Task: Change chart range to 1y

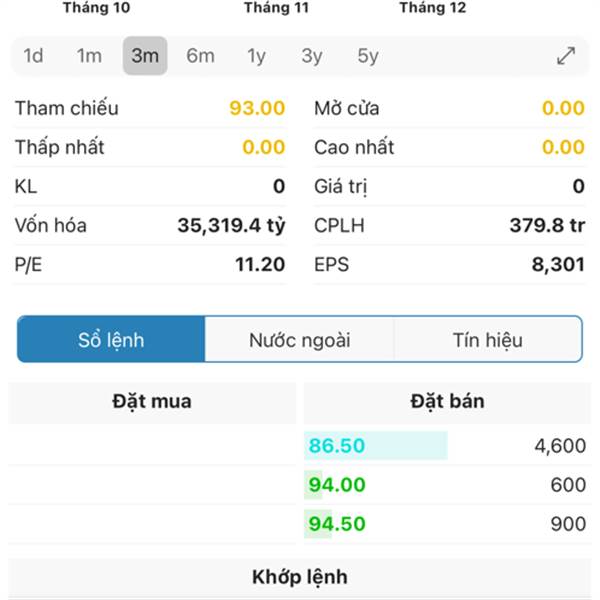Action: pos(256,56)
